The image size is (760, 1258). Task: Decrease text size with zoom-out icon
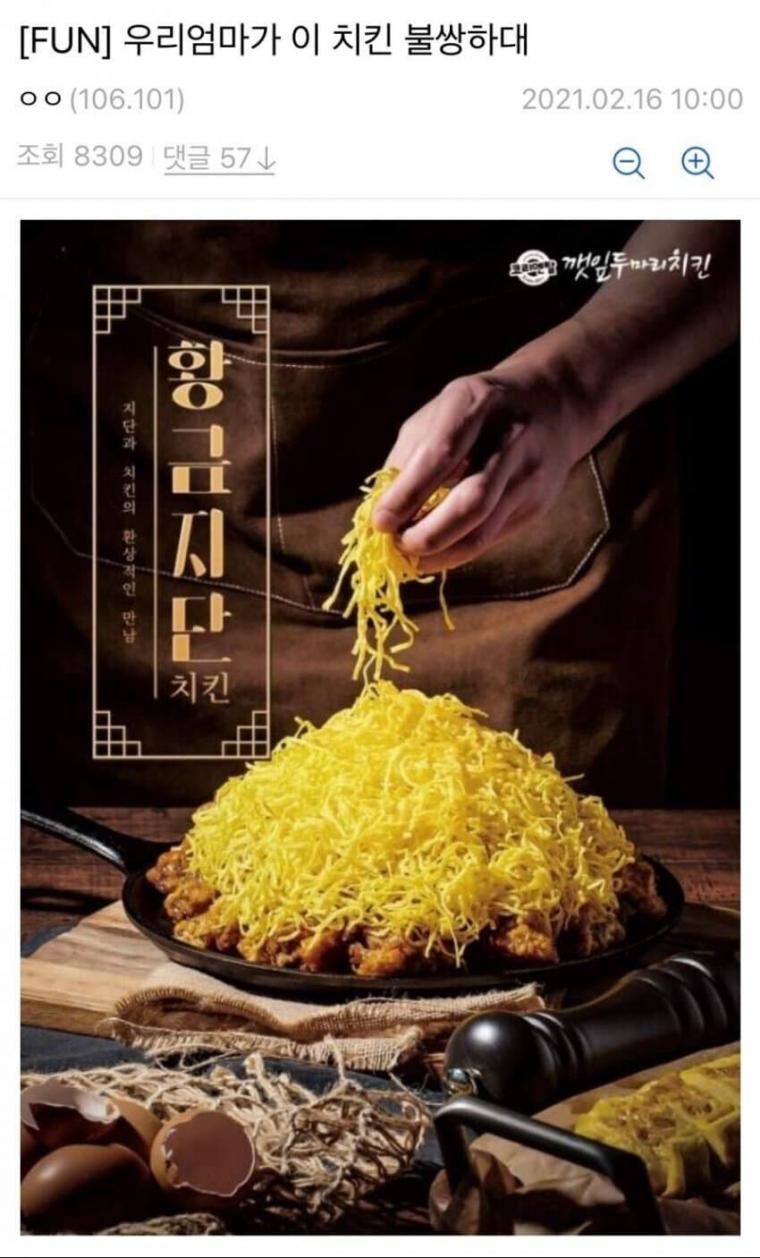(x=628, y=162)
